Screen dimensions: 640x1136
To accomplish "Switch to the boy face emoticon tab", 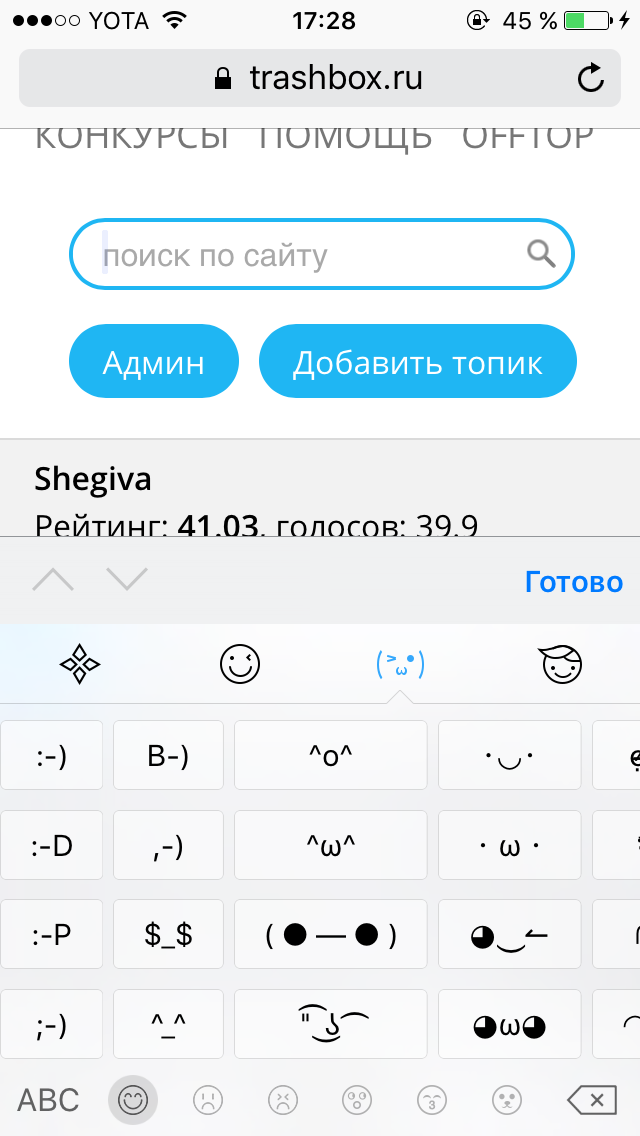I will (x=563, y=664).
